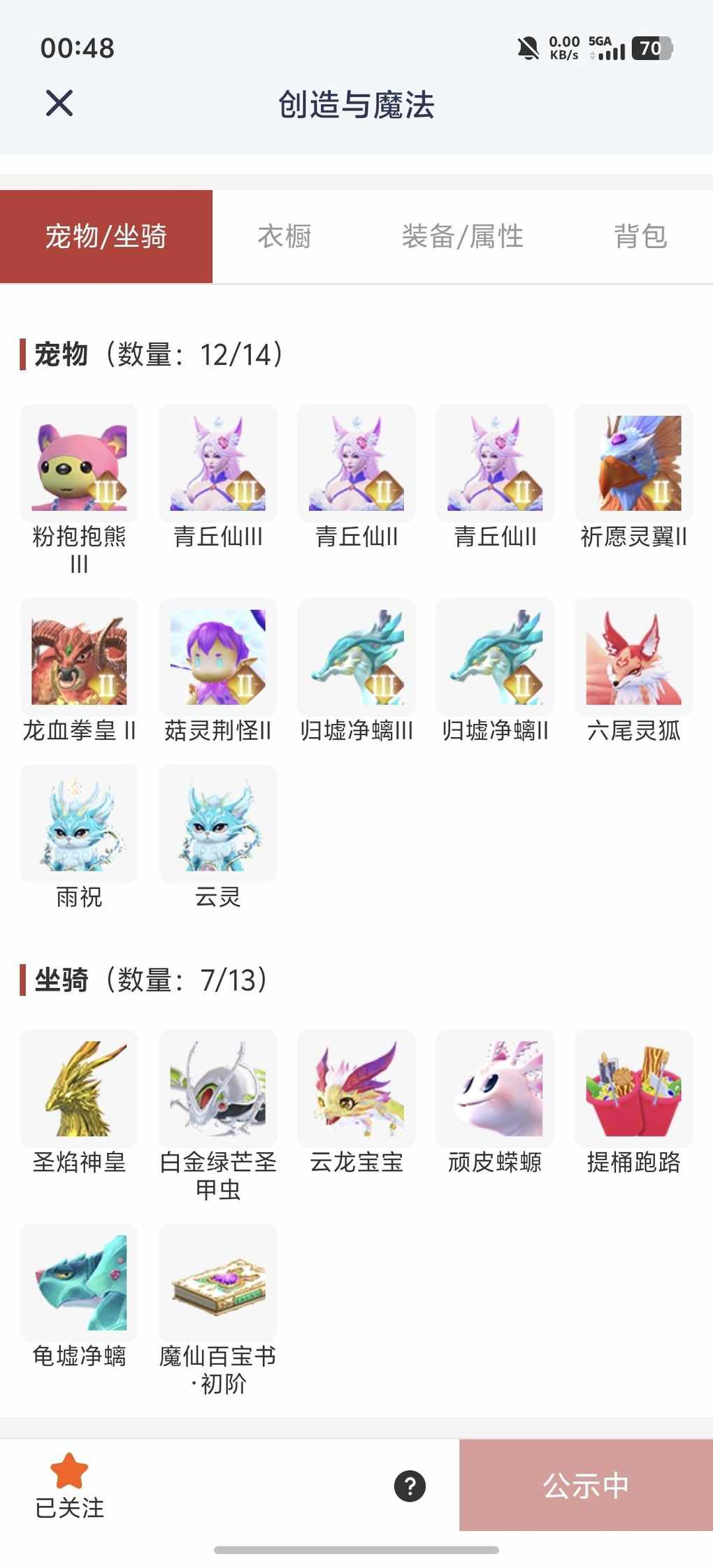Open the 魔仙百宝书·初阶 mount
Image resolution: width=713 pixels, height=1568 pixels.
217,1282
